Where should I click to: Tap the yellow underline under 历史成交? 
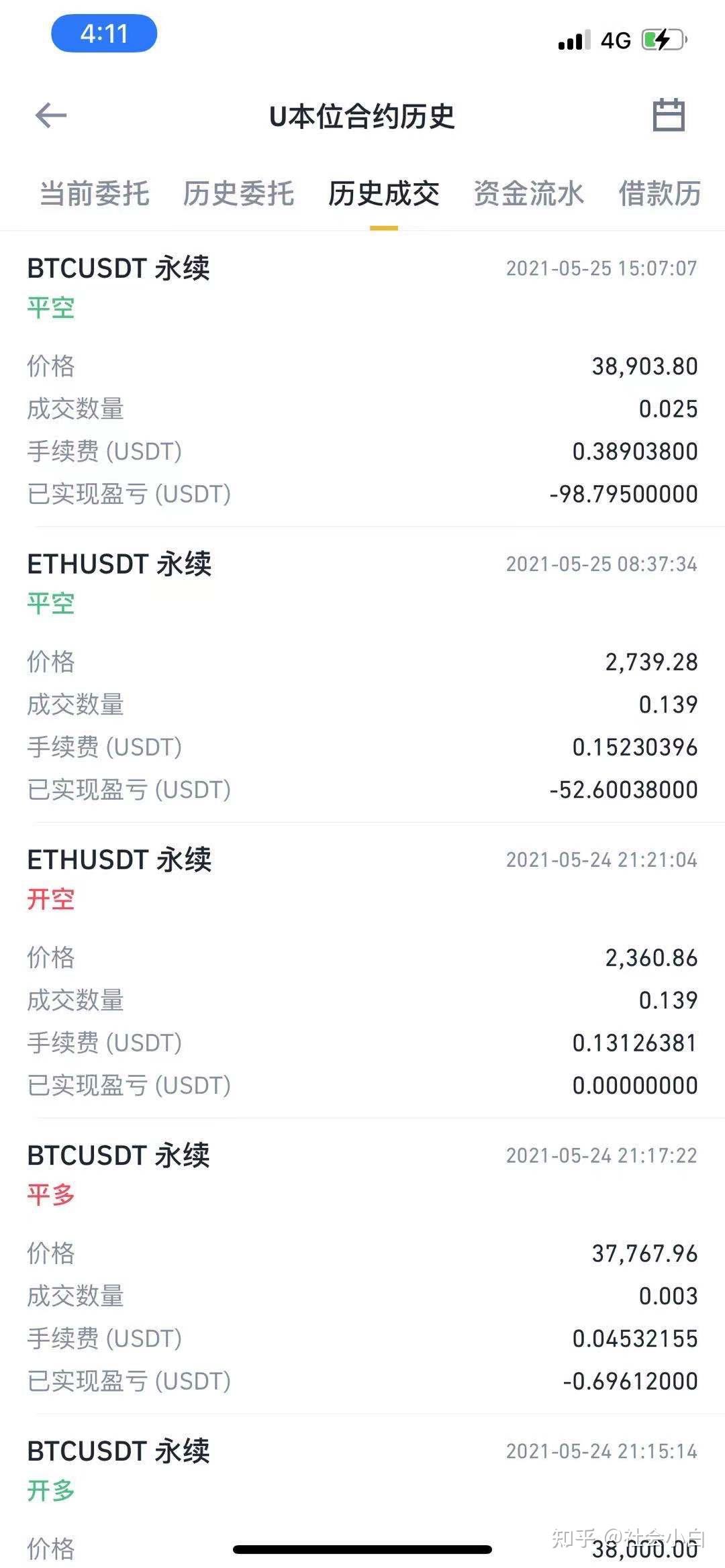coord(383,228)
